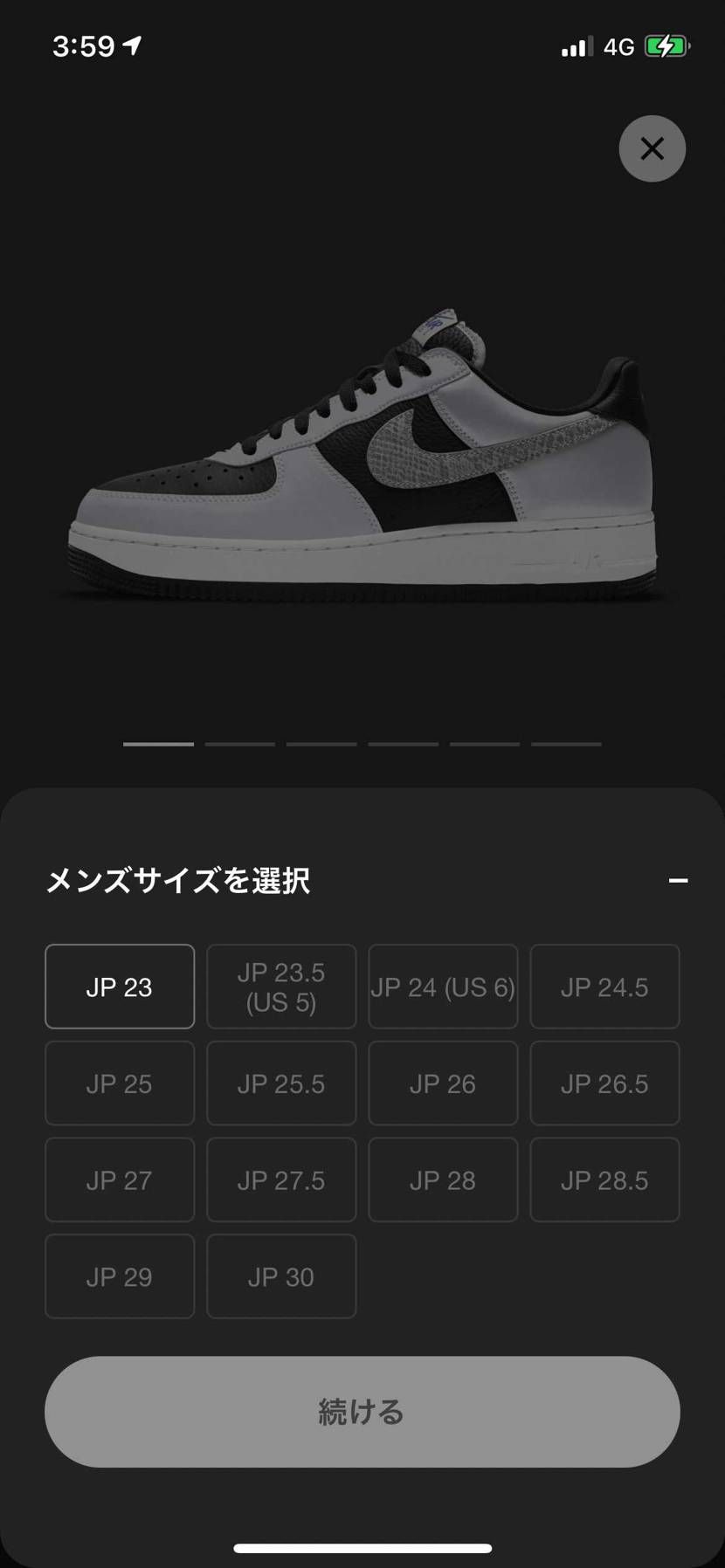This screenshot has width=725, height=1568.
Task: Select size JP 28.5
Action: [x=604, y=1179]
